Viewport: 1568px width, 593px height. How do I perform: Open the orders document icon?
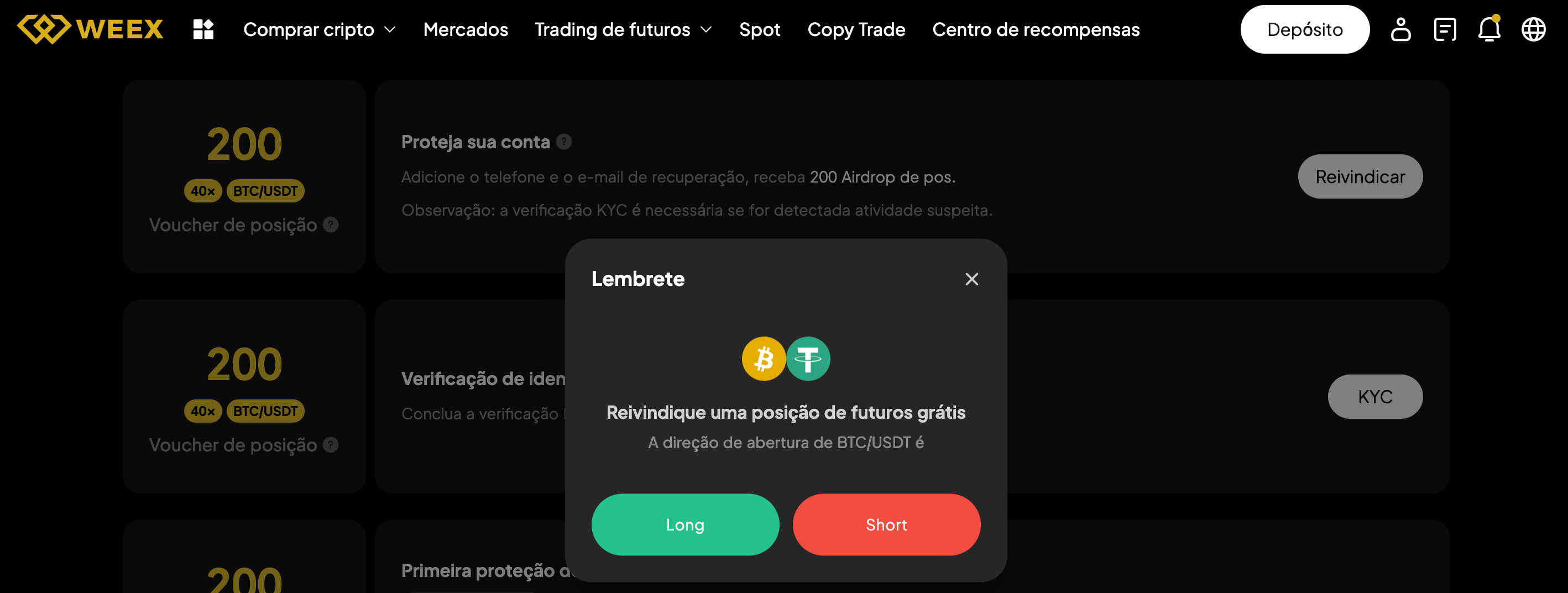pyautogui.click(x=1445, y=29)
